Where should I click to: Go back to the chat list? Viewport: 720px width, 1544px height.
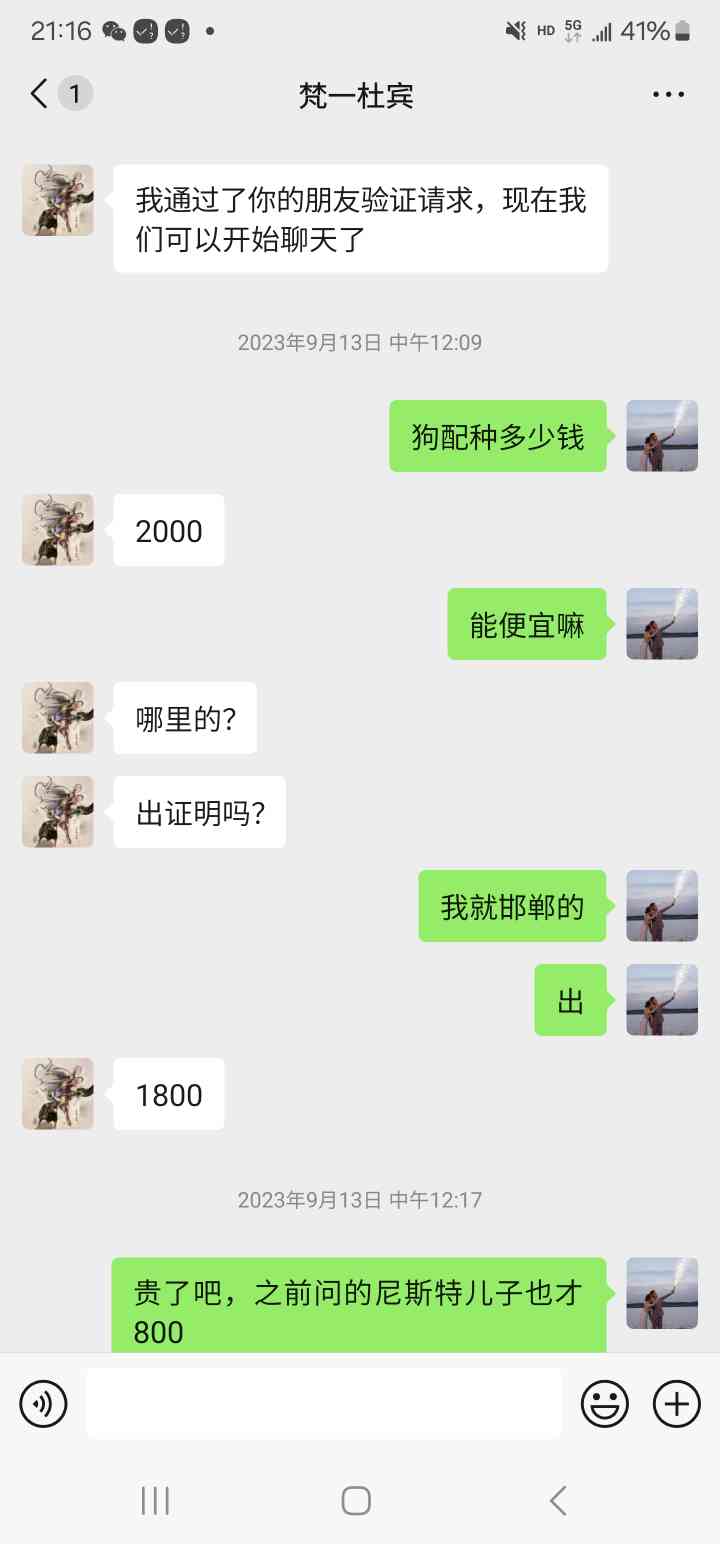click(x=40, y=94)
